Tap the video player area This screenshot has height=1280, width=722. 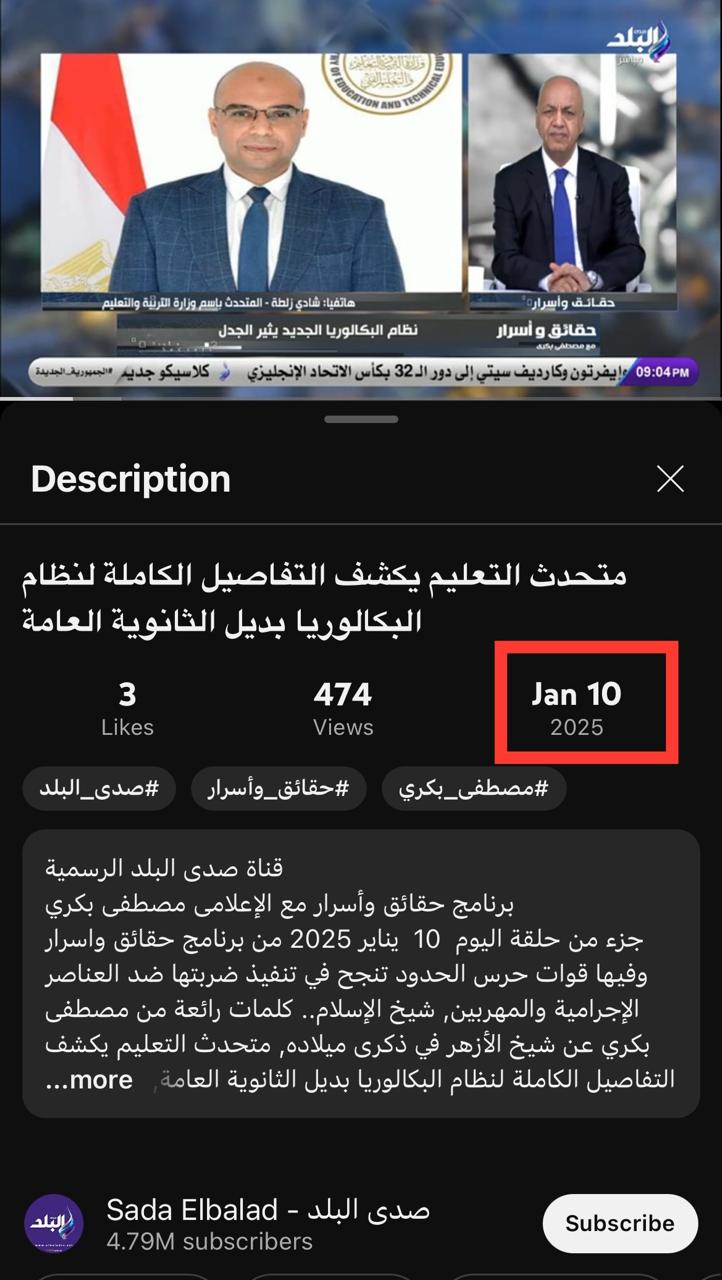pos(361,200)
